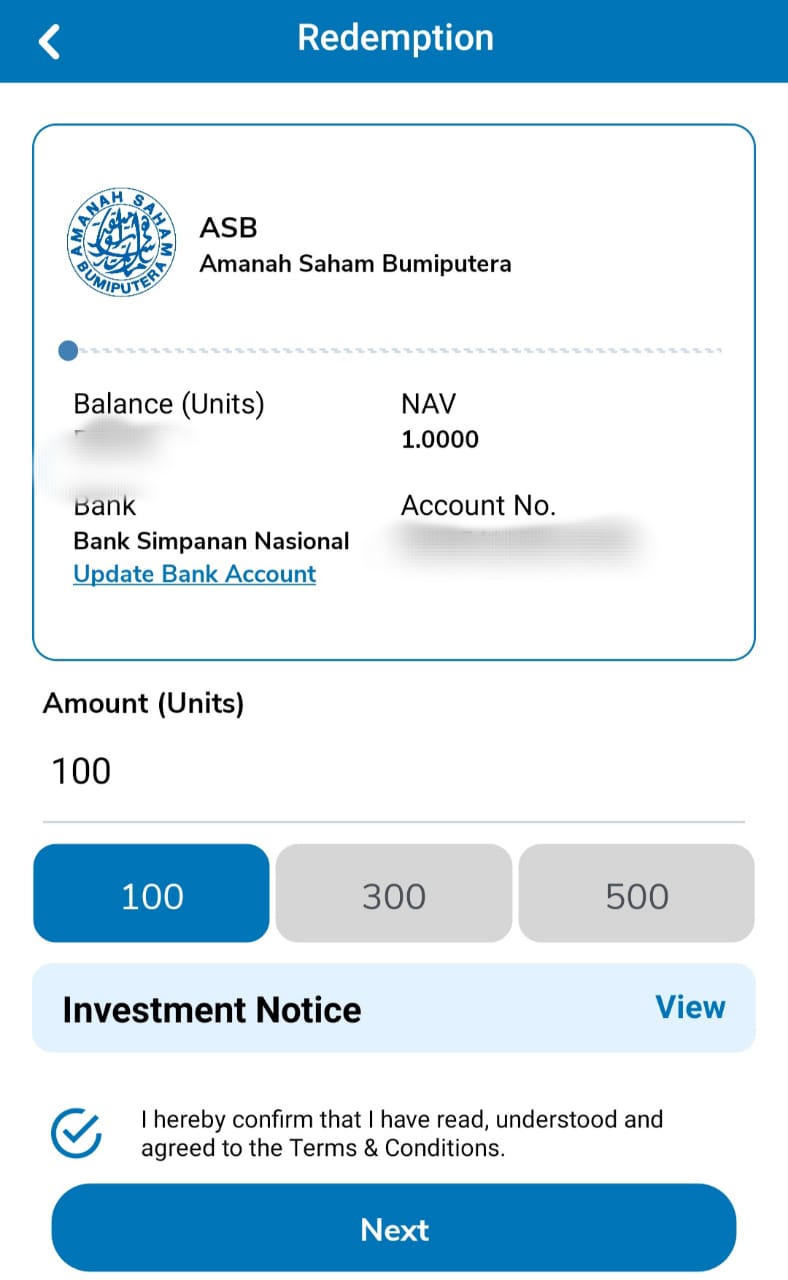The height and width of the screenshot is (1280, 788).
Task: Uncheck the Terms & Conditions confirmation
Action: [x=77, y=1133]
